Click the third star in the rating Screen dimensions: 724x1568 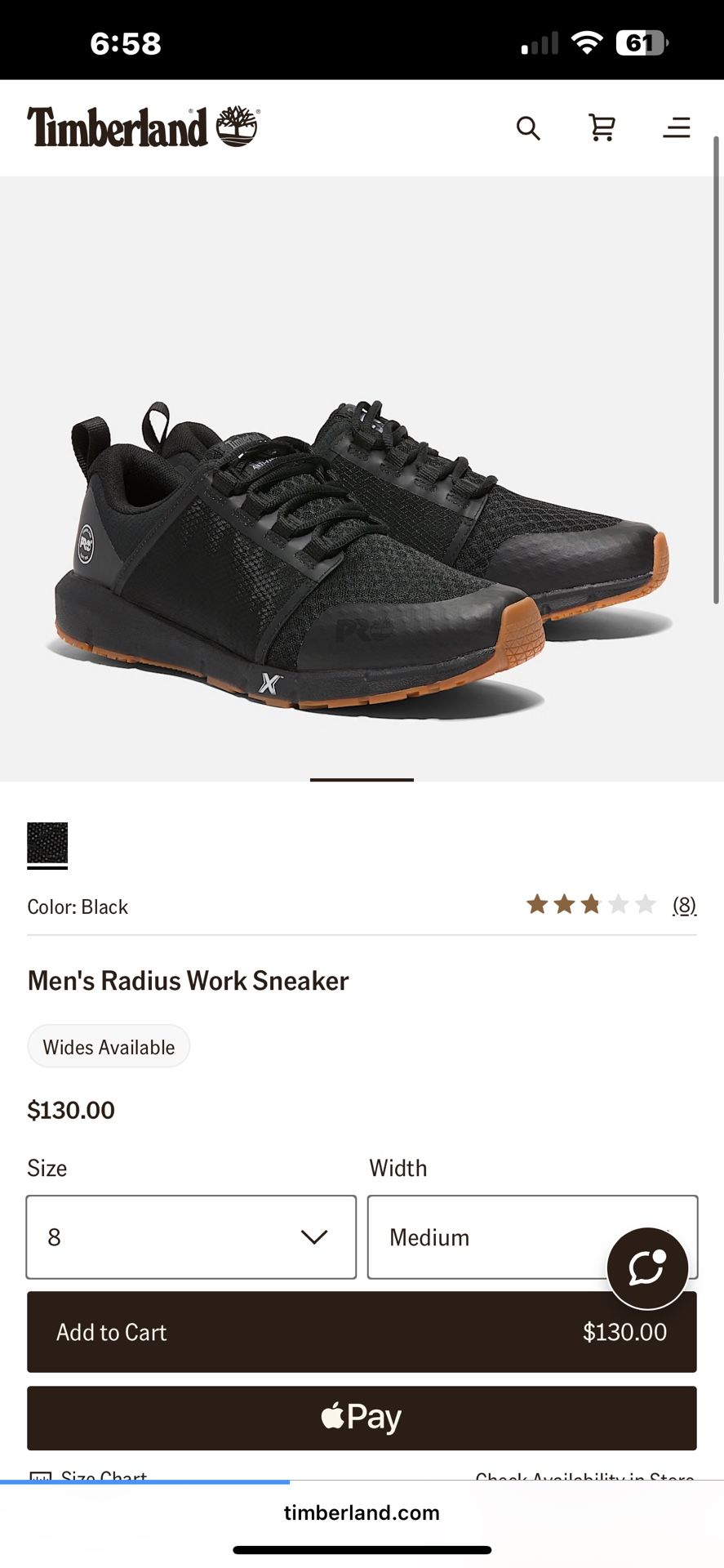589,904
